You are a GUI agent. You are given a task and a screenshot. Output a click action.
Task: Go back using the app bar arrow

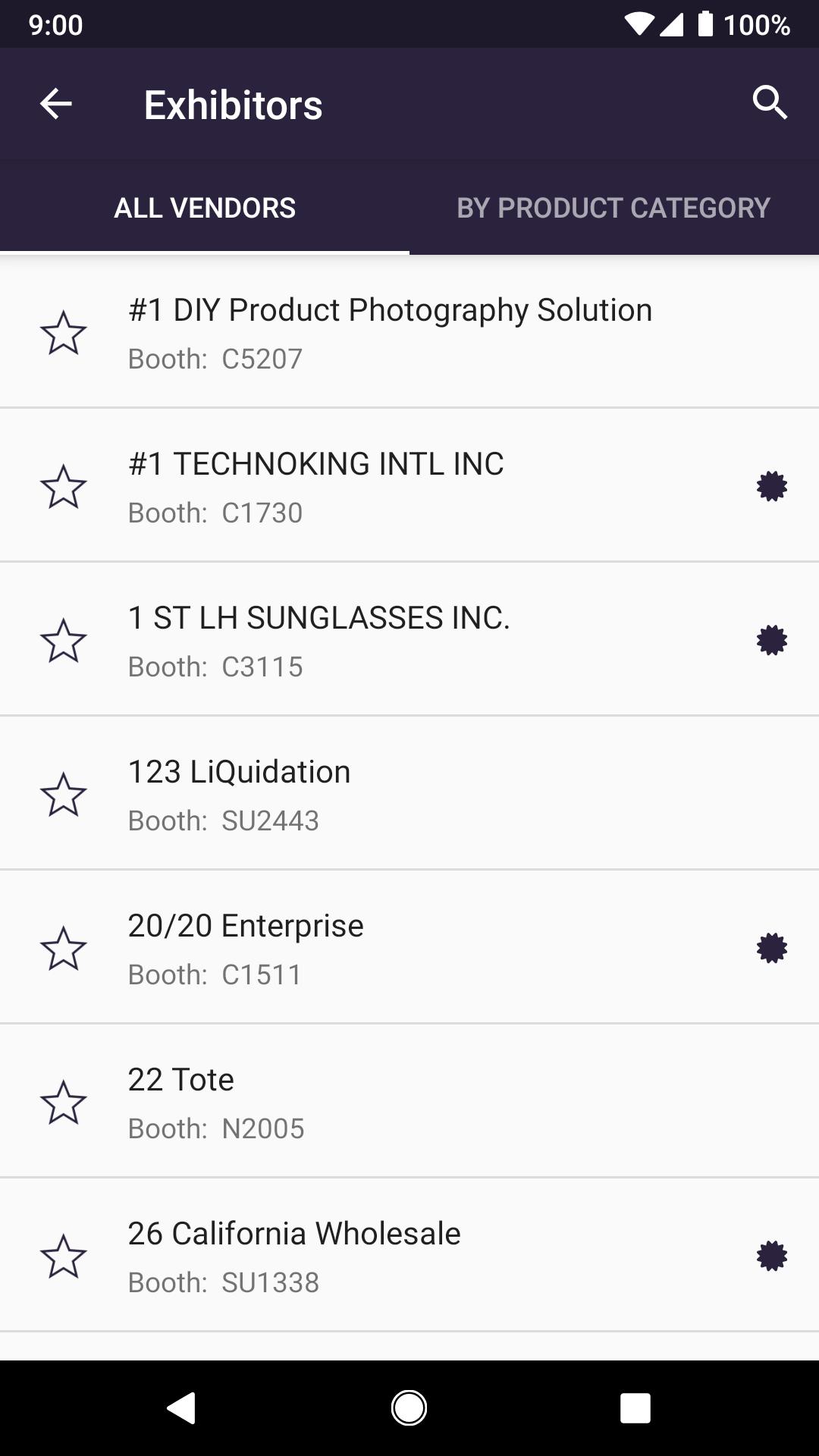[55, 104]
